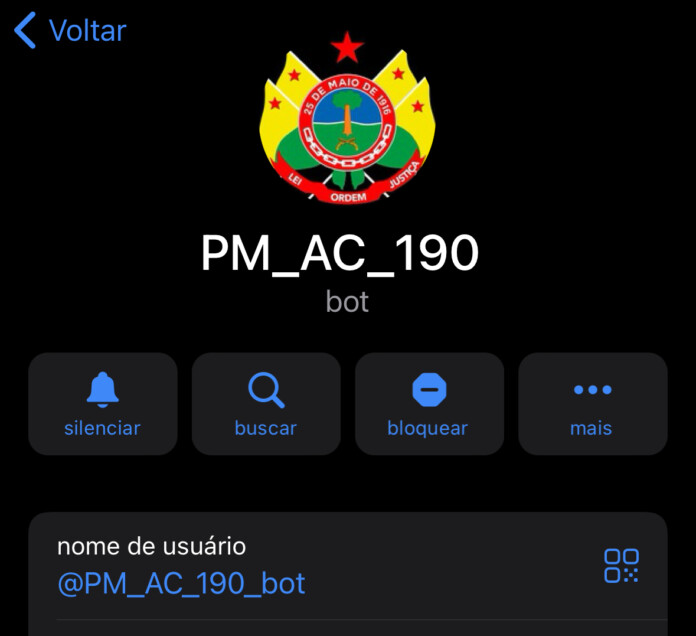
Task: Block the bot with bloquear
Action: point(428,404)
